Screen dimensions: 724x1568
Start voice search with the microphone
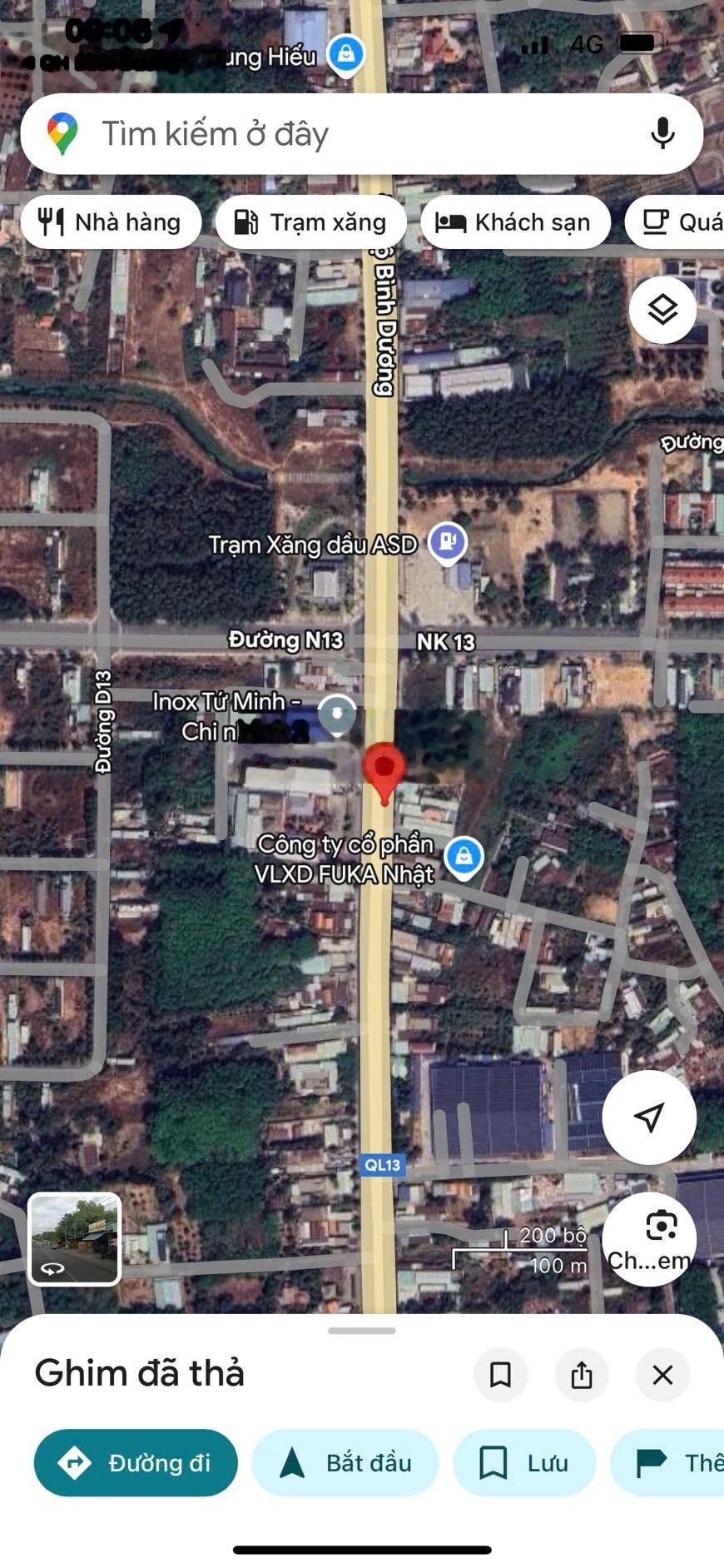point(662,133)
